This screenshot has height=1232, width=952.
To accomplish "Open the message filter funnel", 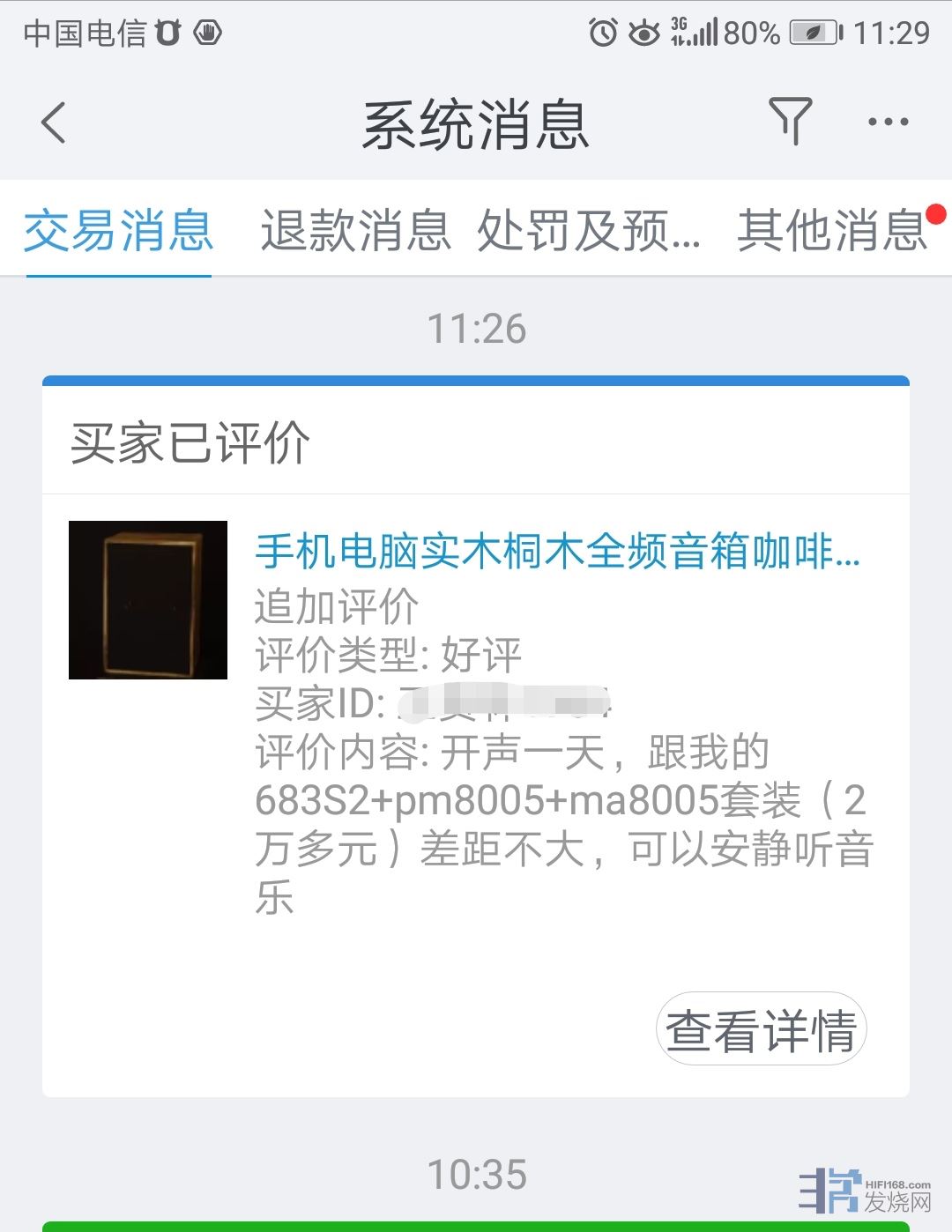I will pyautogui.click(x=790, y=122).
